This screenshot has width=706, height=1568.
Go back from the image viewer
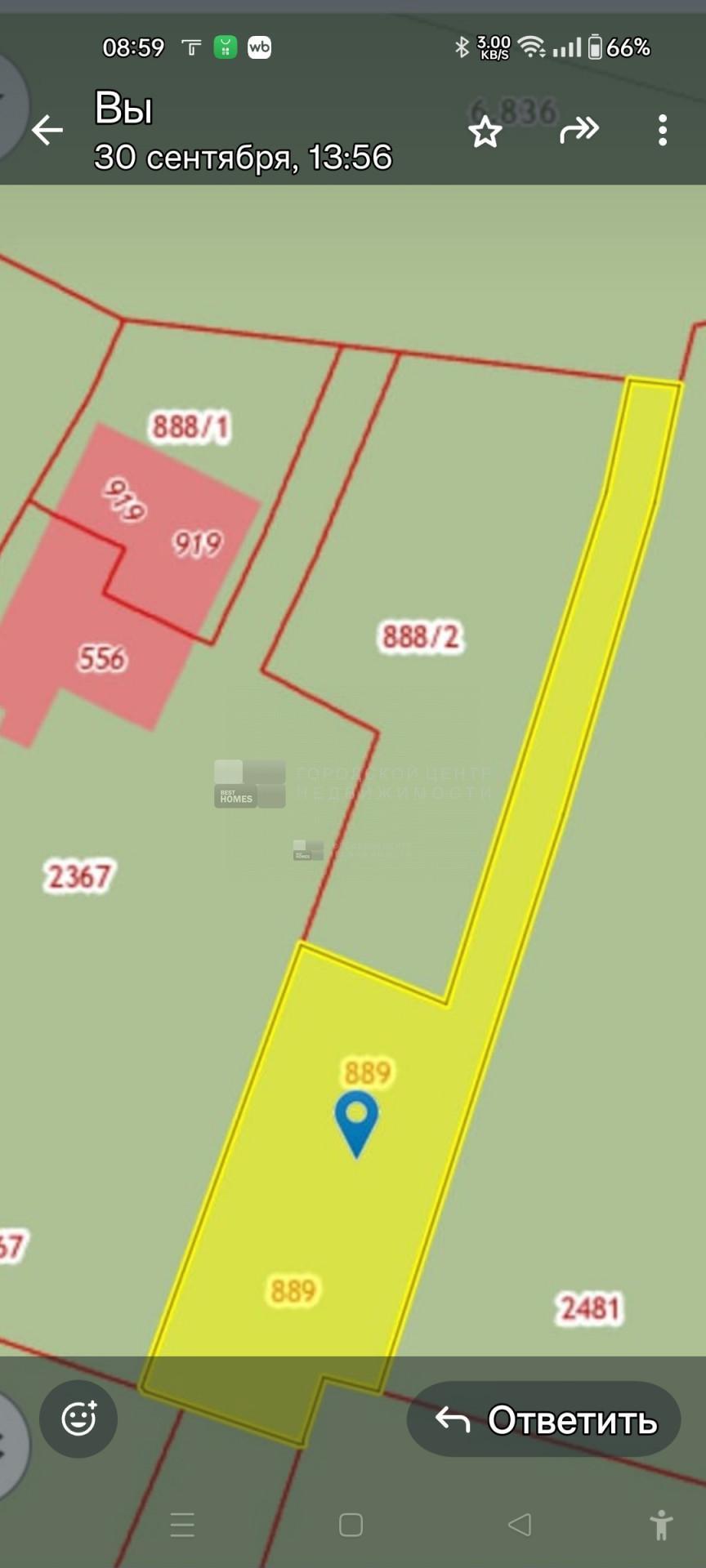(x=47, y=130)
